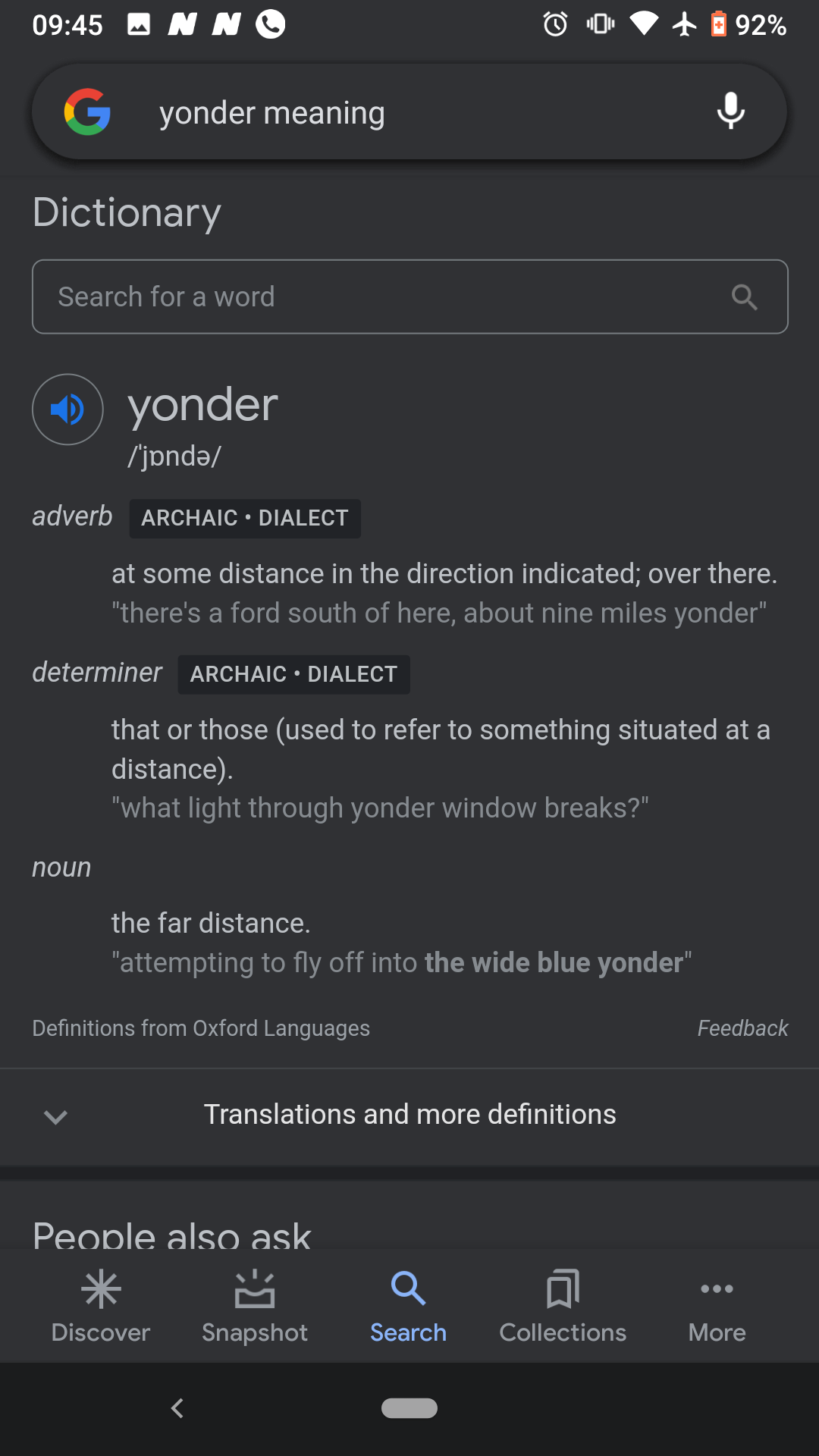The image size is (819, 1456).
Task: Tap the Google logo in the search bar
Action: [88, 111]
